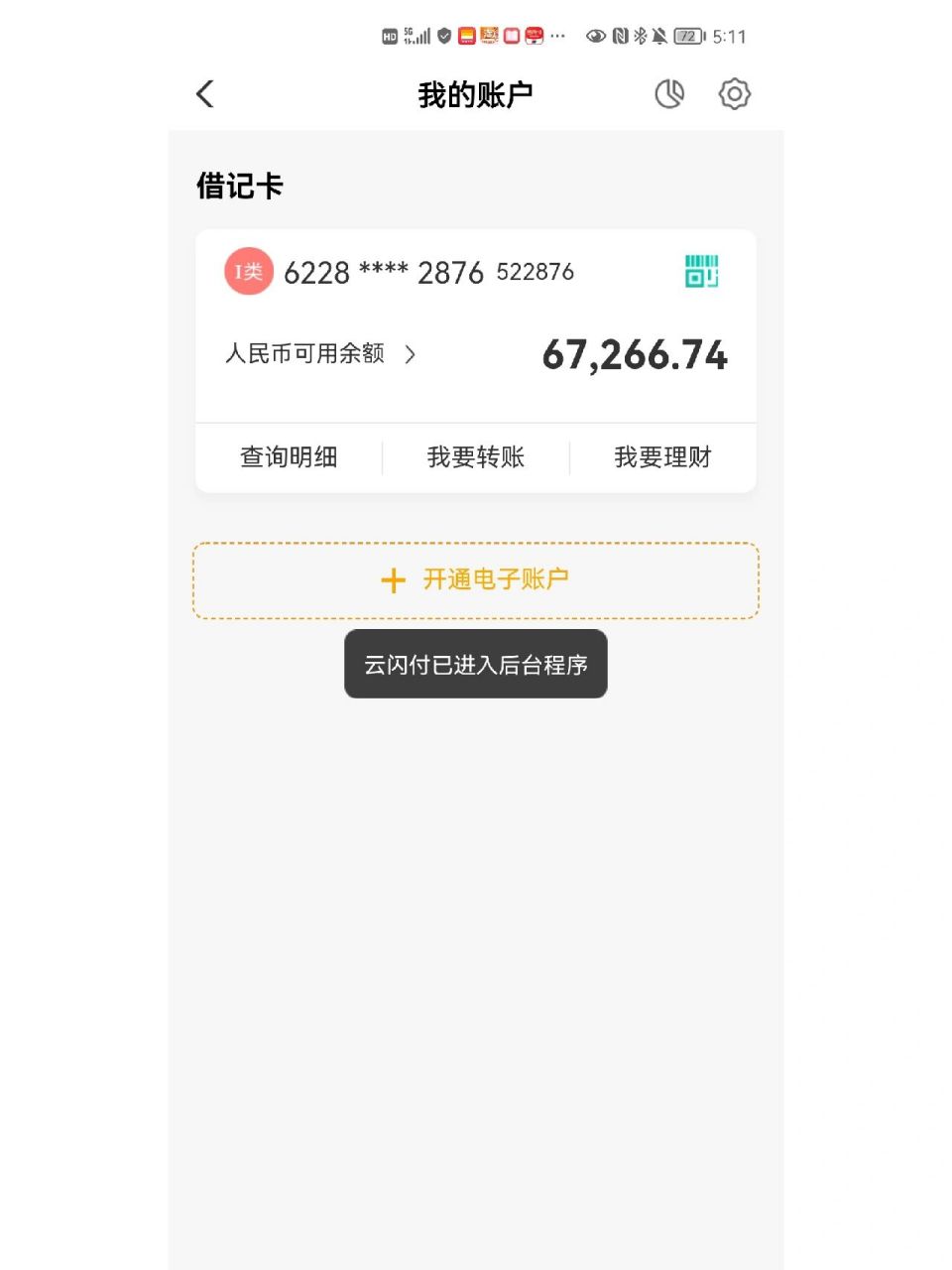Select the 查询明细 tab action
The width and height of the screenshot is (952, 1270).
pyautogui.click(x=288, y=457)
